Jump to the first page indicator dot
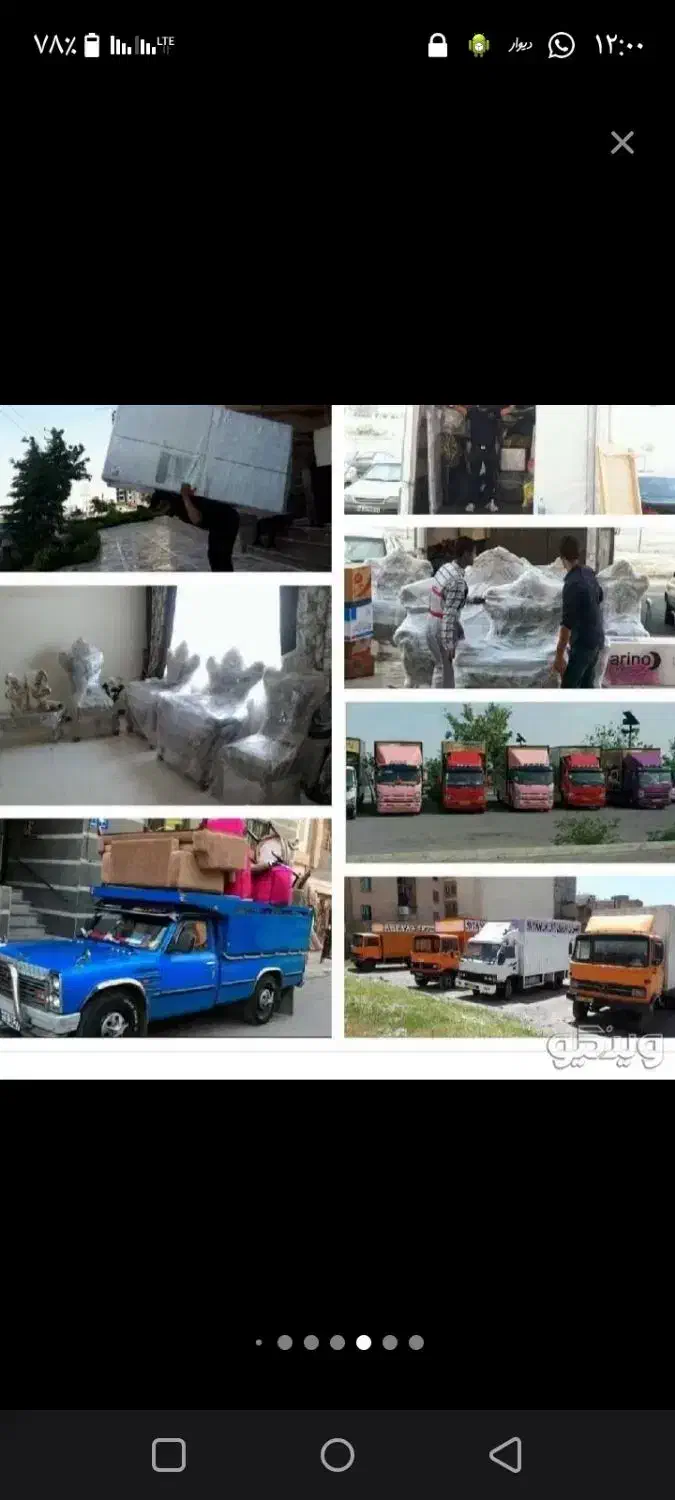The image size is (675, 1500). [259, 1343]
